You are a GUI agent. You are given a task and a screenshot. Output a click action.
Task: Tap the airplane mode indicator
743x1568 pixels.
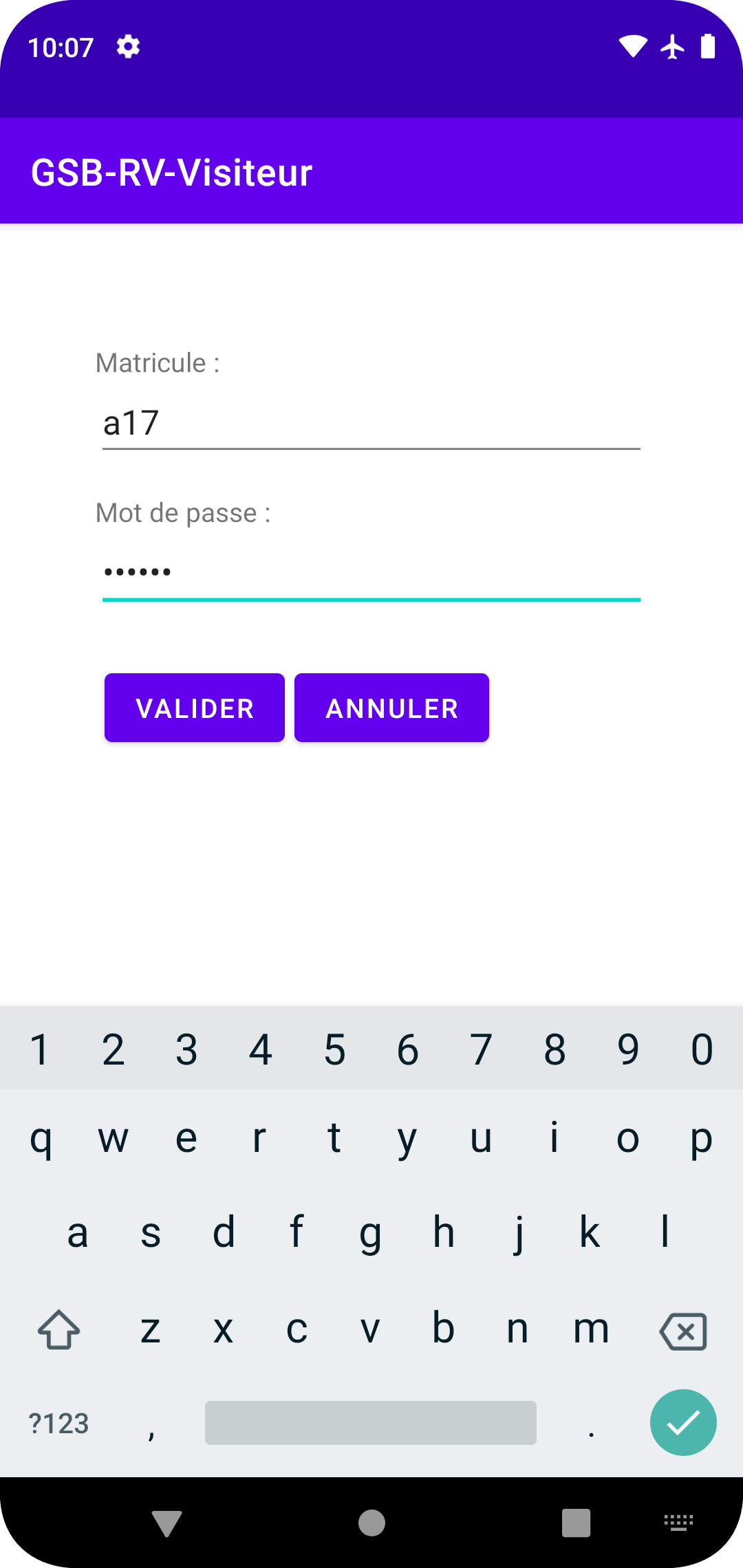(x=671, y=46)
